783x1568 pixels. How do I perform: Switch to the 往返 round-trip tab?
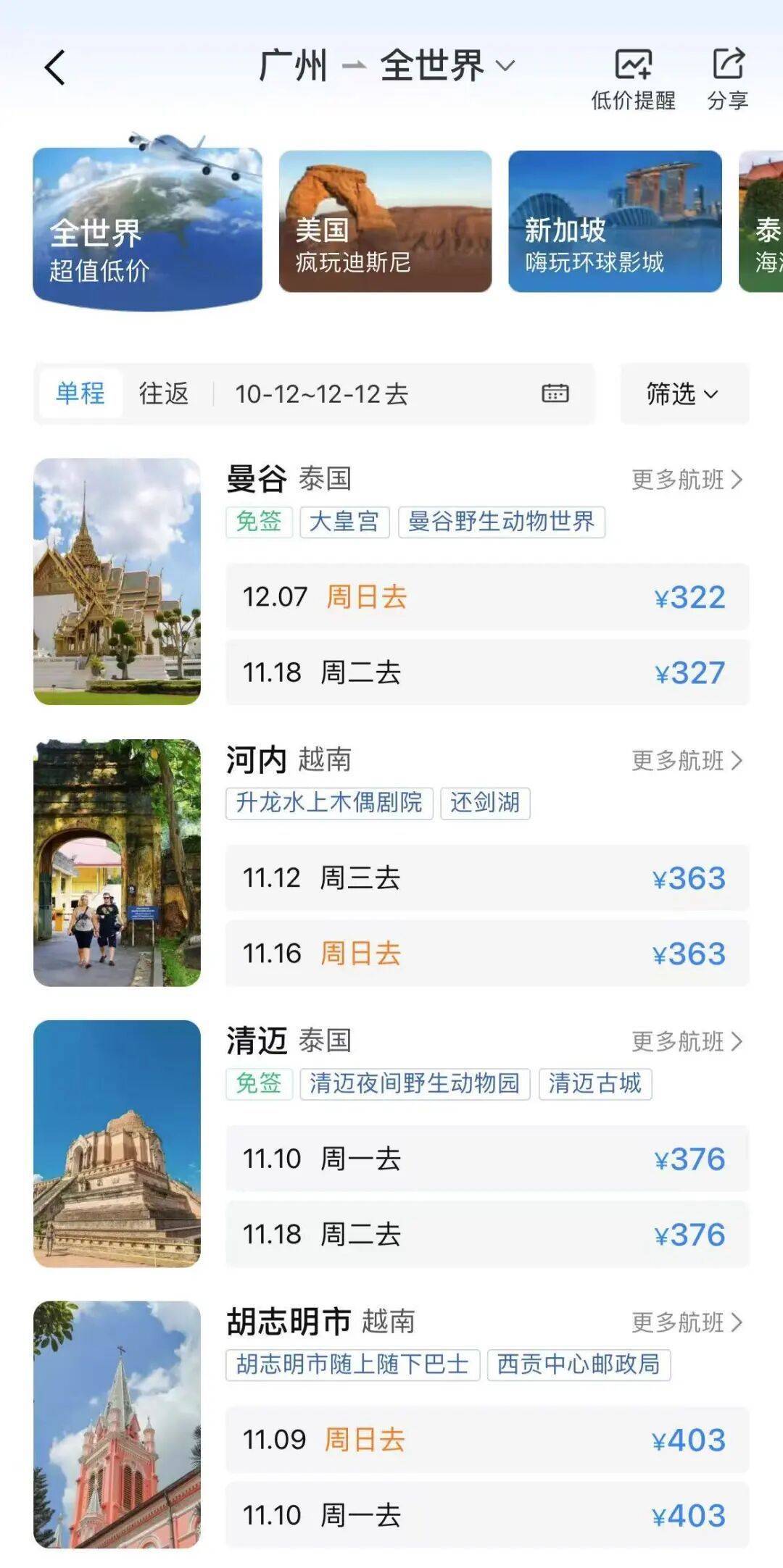pyautogui.click(x=164, y=393)
